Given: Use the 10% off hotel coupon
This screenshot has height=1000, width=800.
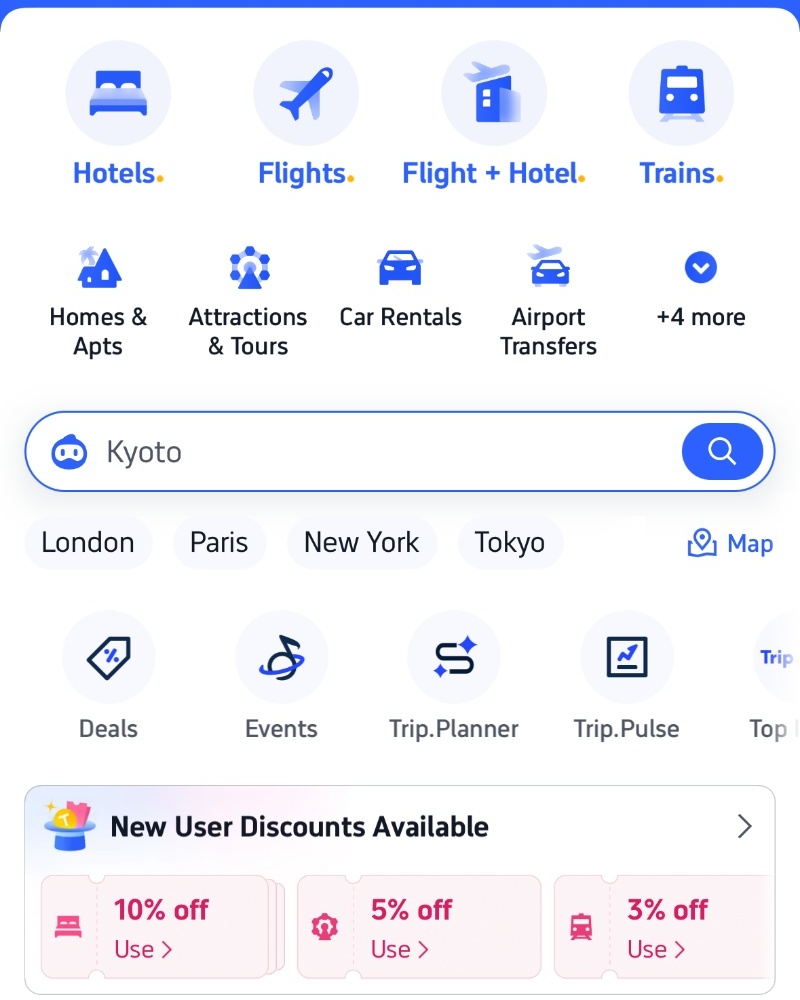Looking at the screenshot, I should click(143, 949).
